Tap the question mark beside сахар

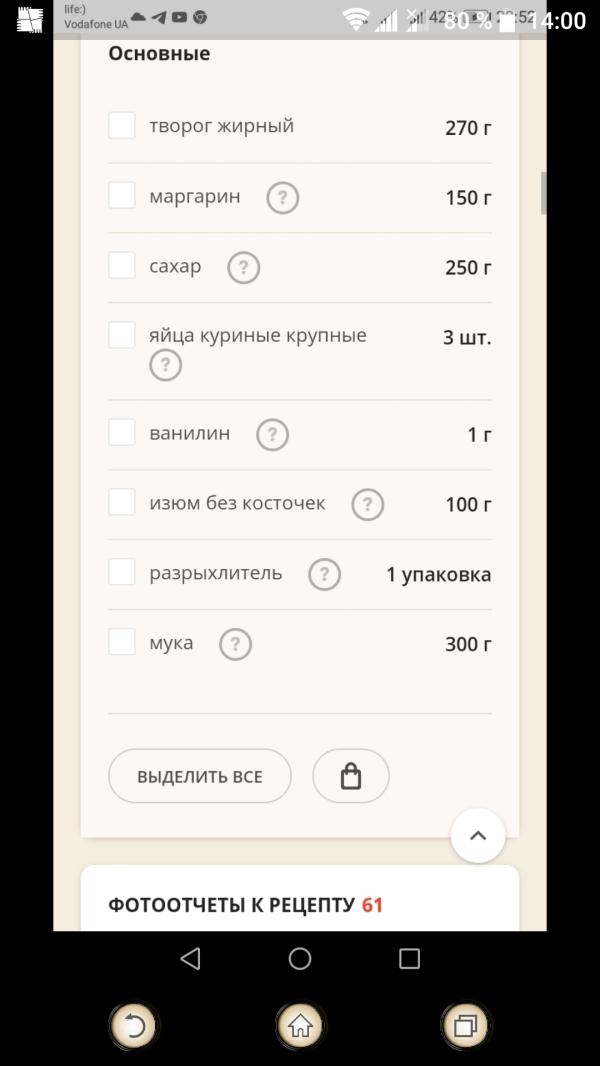[243, 268]
